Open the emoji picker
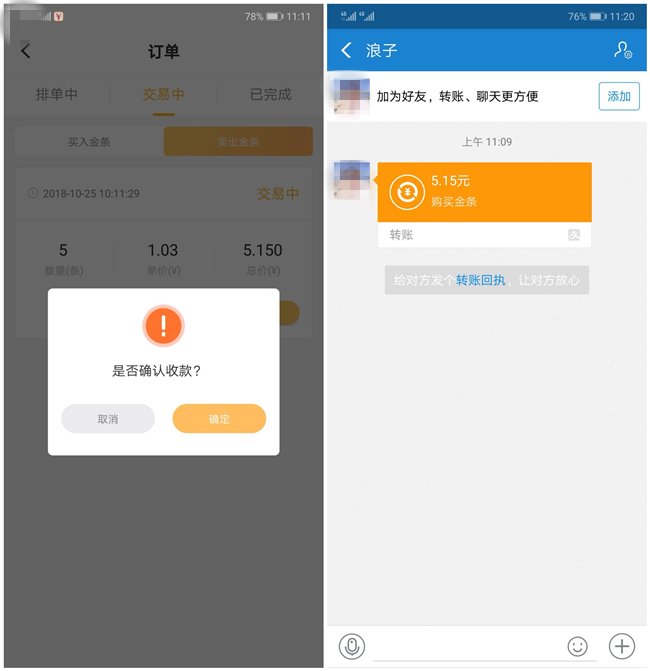Image resolution: width=650 pixels, height=671 pixels. [x=577, y=646]
